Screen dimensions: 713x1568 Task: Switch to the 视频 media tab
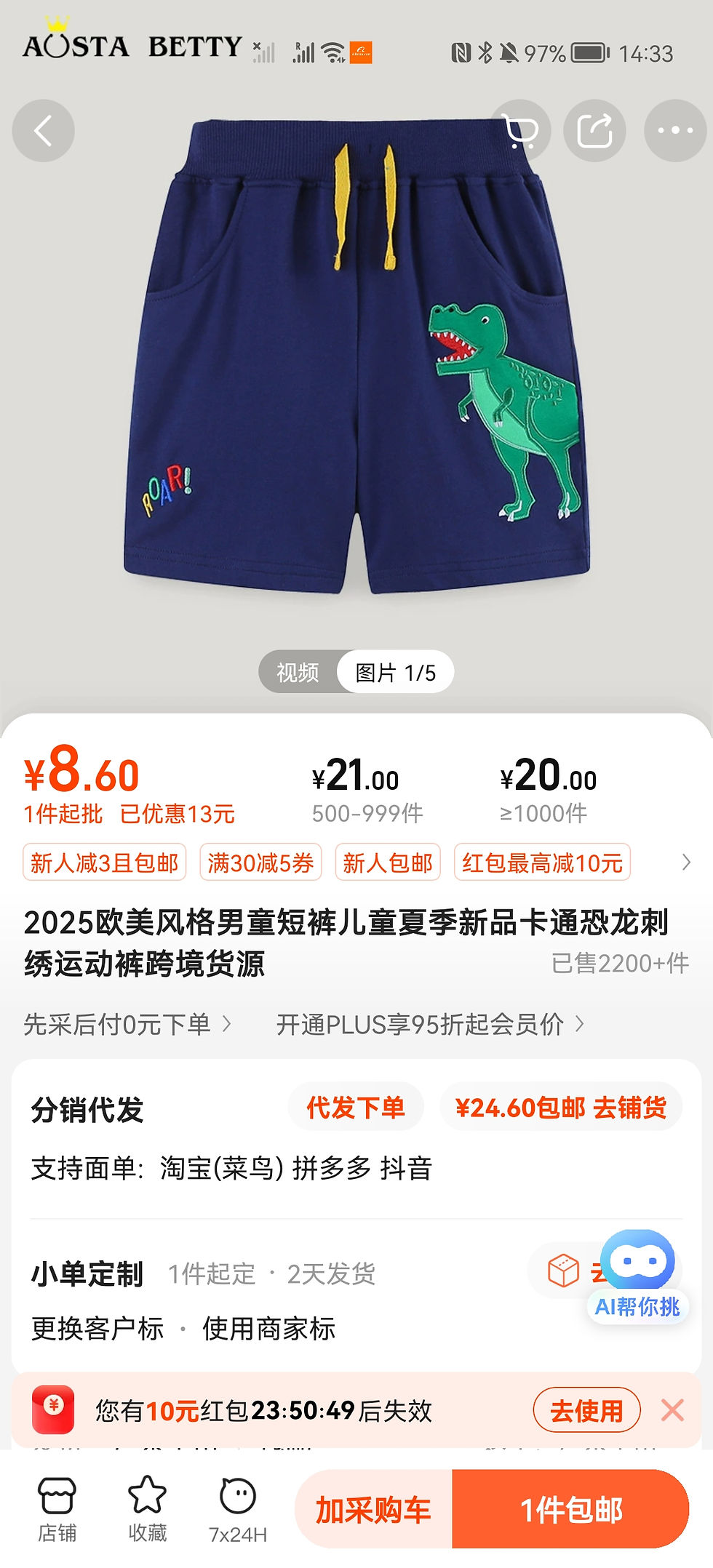(298, 672)
